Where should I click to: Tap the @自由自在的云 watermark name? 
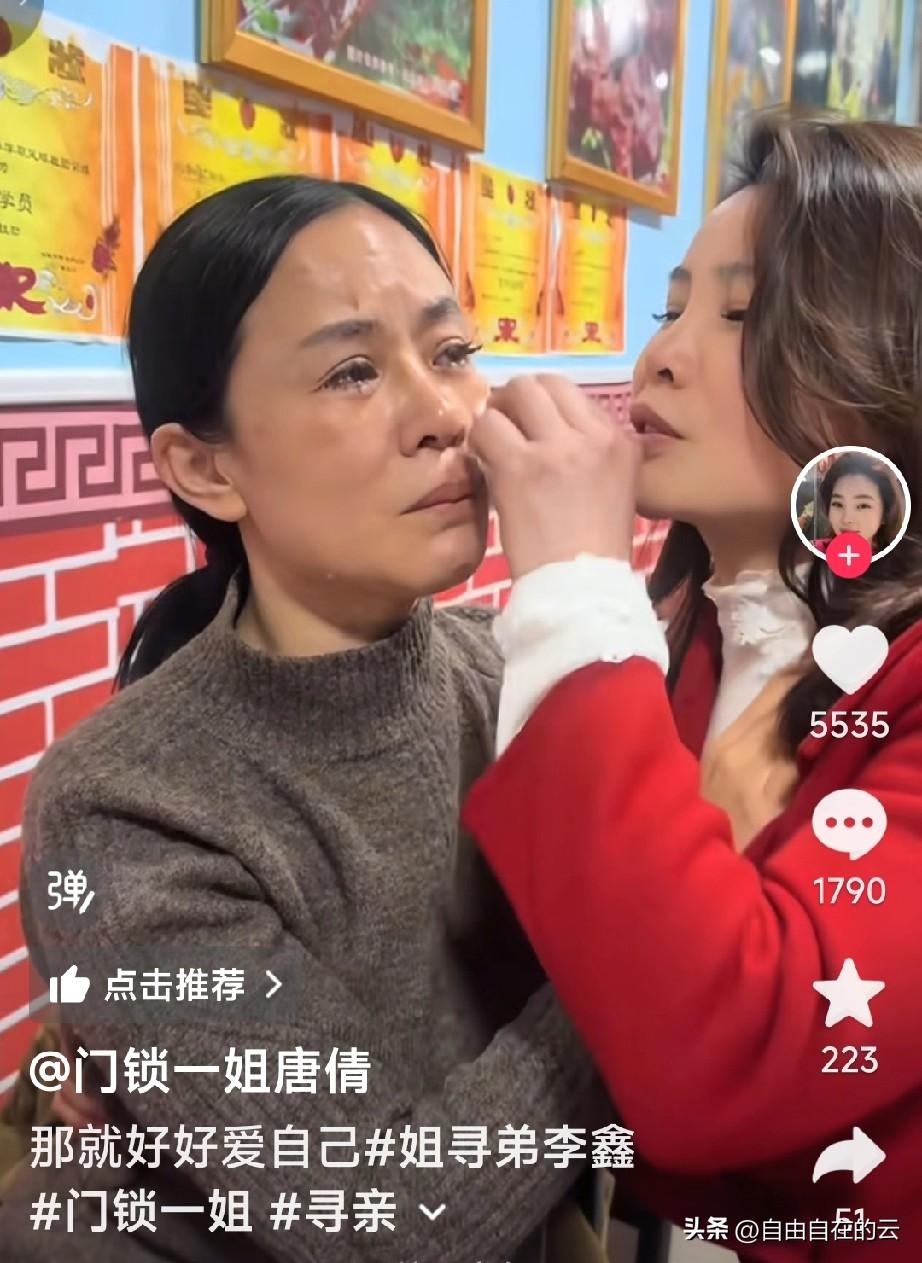[x=820, y=1226]
